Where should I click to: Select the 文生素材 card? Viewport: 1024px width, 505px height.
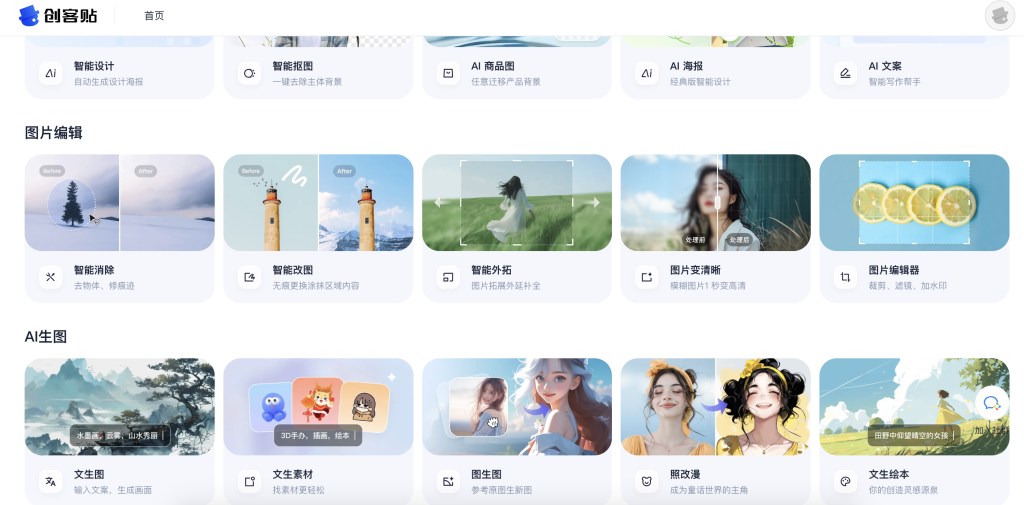pos(318,430)
